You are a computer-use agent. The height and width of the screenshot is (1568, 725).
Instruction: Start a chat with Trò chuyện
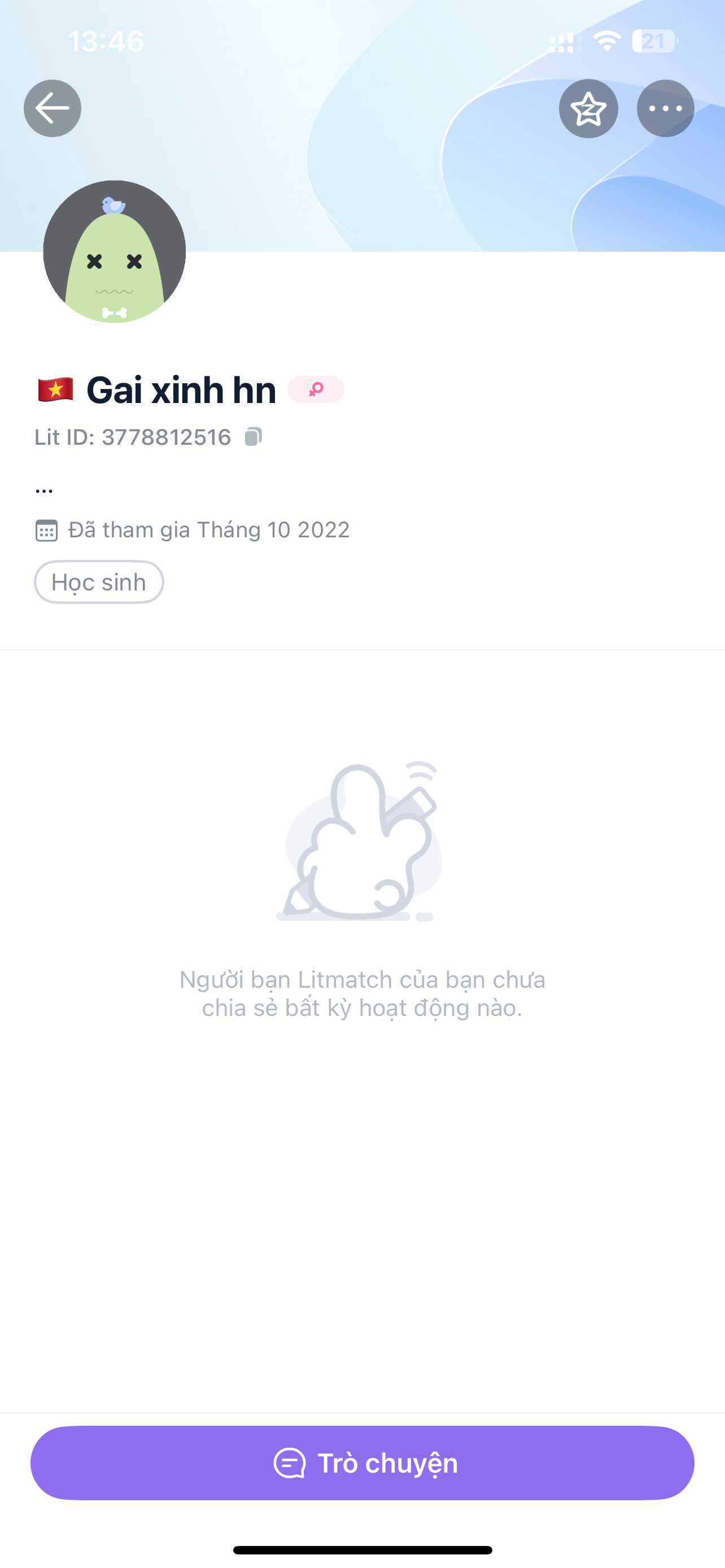pos(362,1462)
